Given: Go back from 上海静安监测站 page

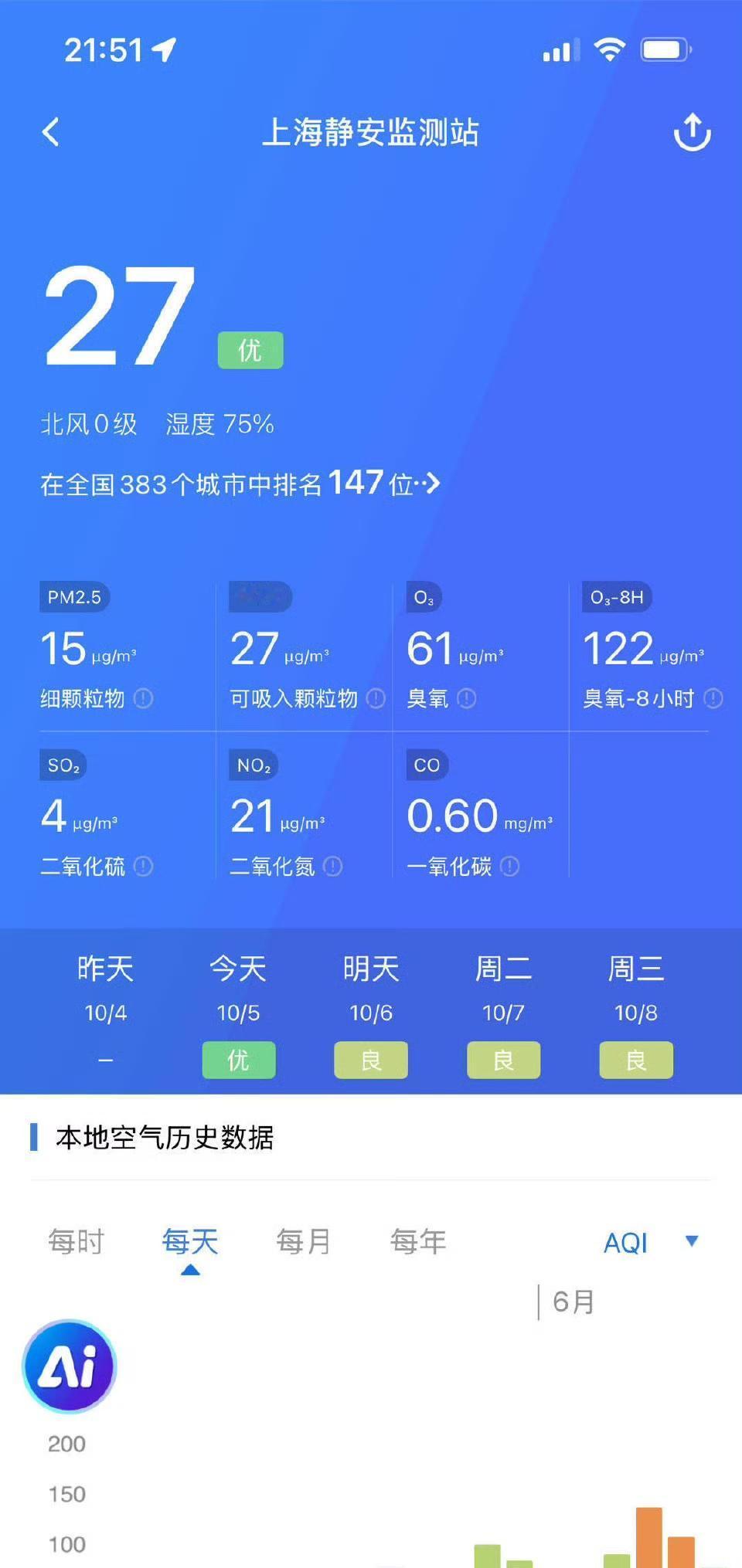Looking at the screenshot, I should coord(51,132).
